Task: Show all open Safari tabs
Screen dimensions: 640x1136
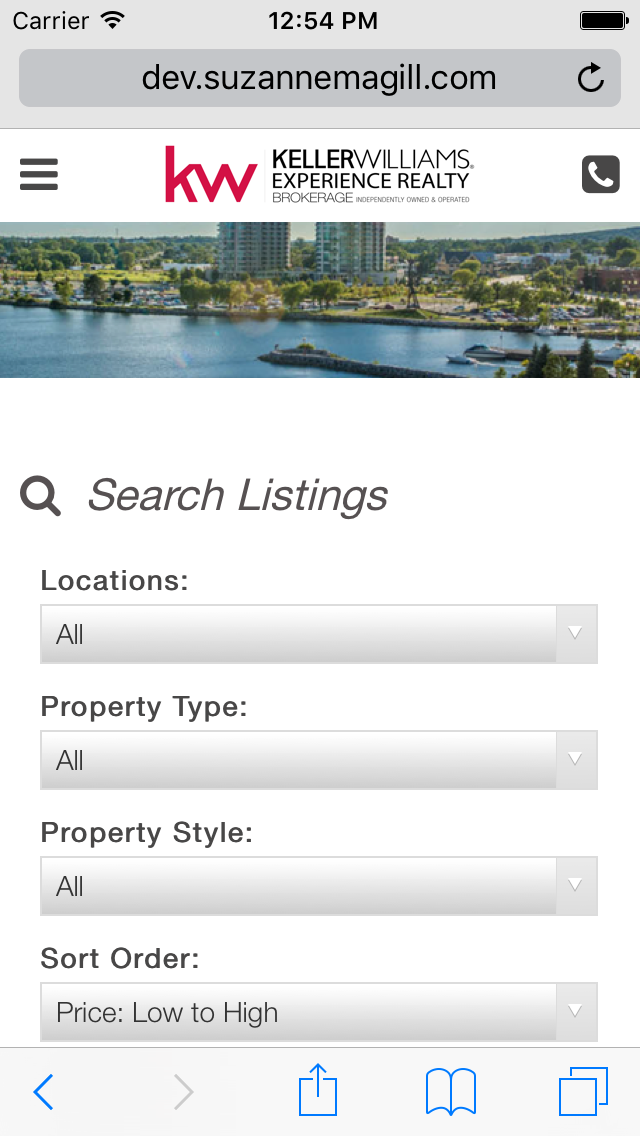Action: 583,1091
